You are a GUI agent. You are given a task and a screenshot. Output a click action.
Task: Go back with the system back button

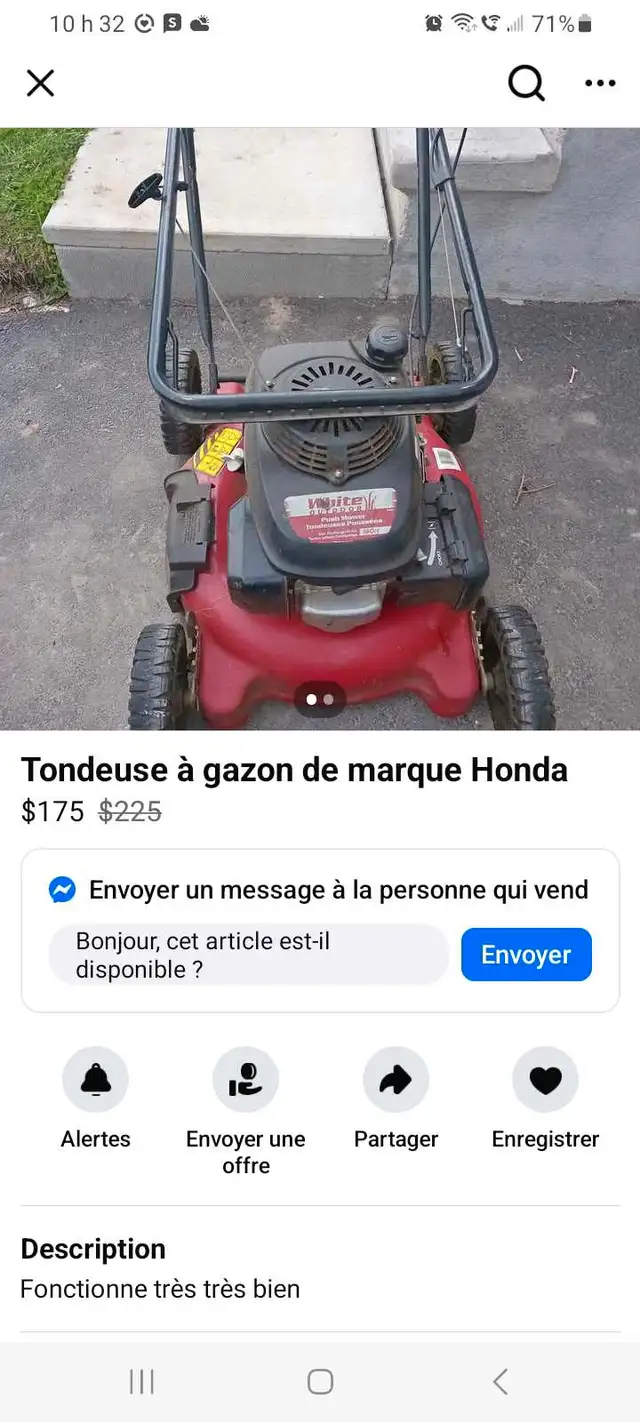point(500,1382)
